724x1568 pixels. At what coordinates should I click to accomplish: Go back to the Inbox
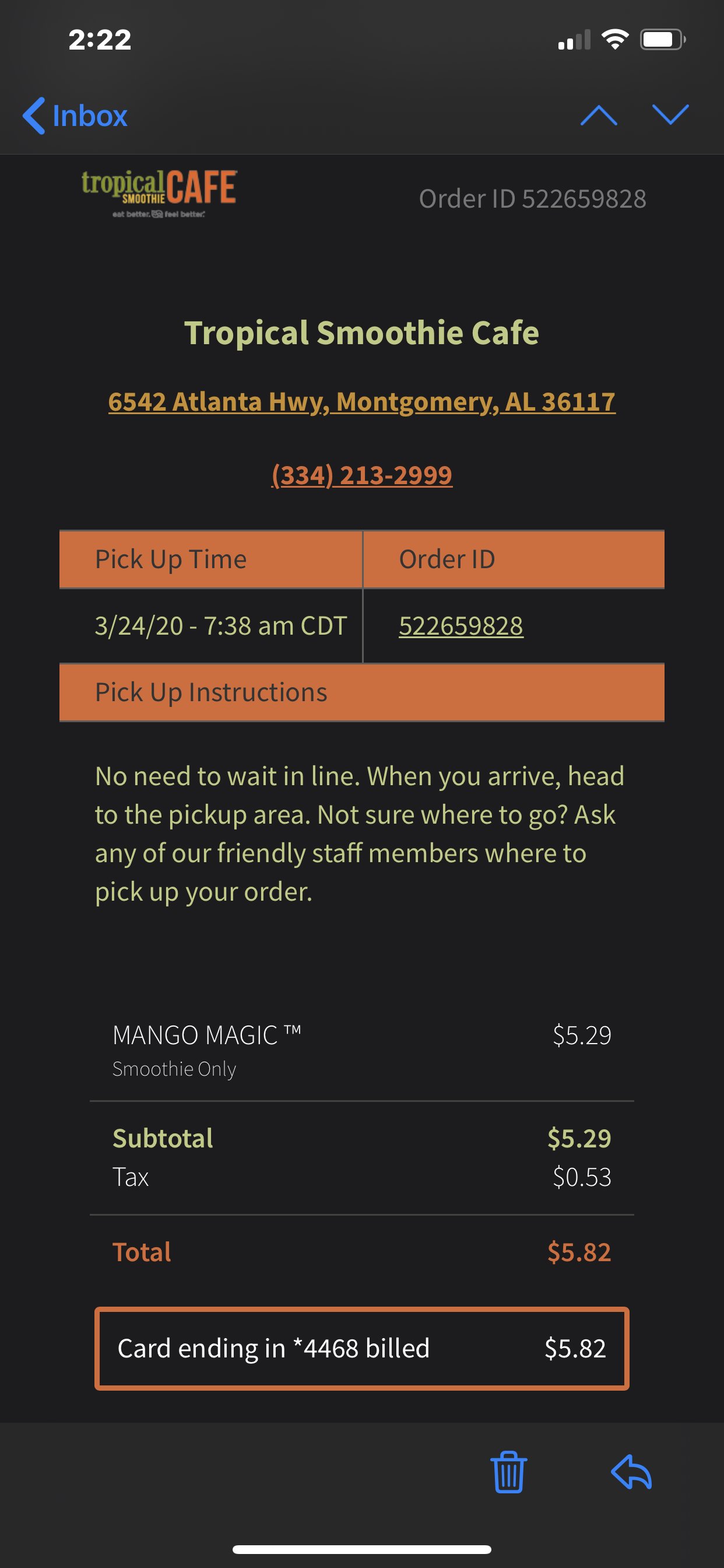click(75, 116)
